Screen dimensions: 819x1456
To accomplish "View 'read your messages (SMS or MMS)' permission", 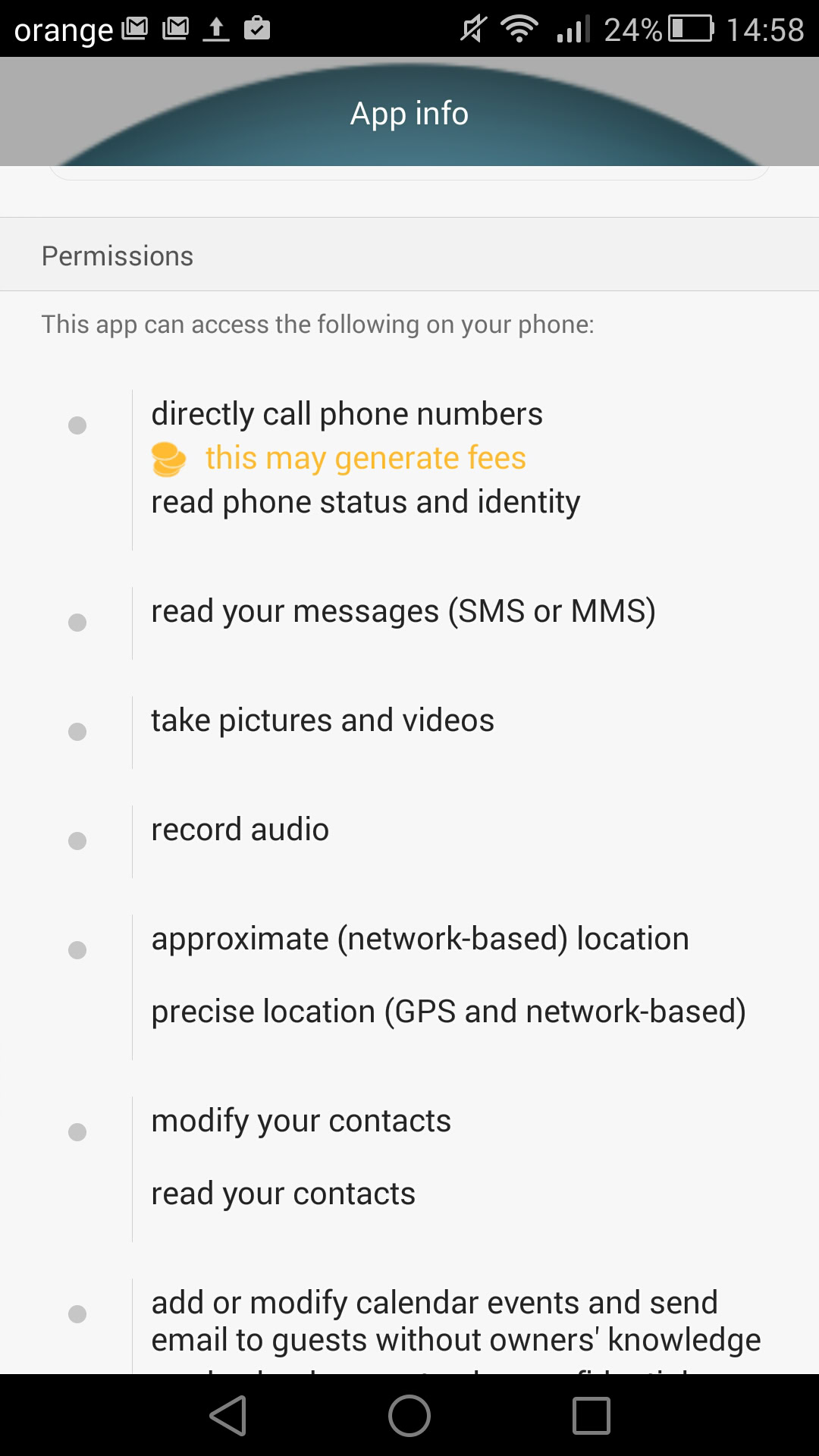I will pyautogui.click(x=403, y=611).
